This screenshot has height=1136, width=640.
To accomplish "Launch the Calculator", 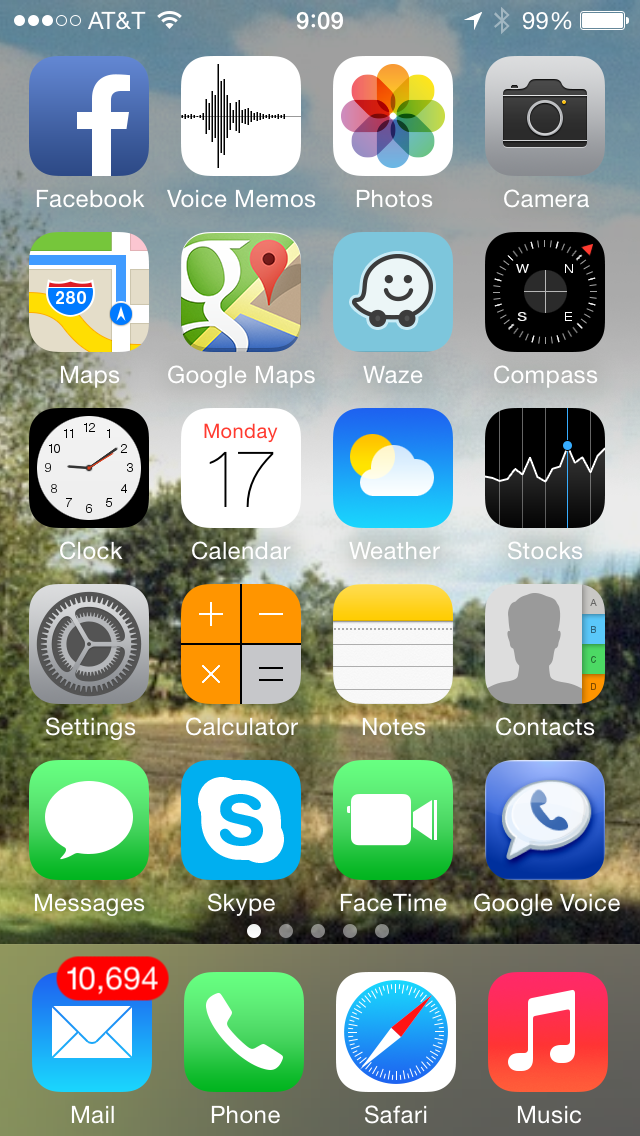I will coord(241,644).
